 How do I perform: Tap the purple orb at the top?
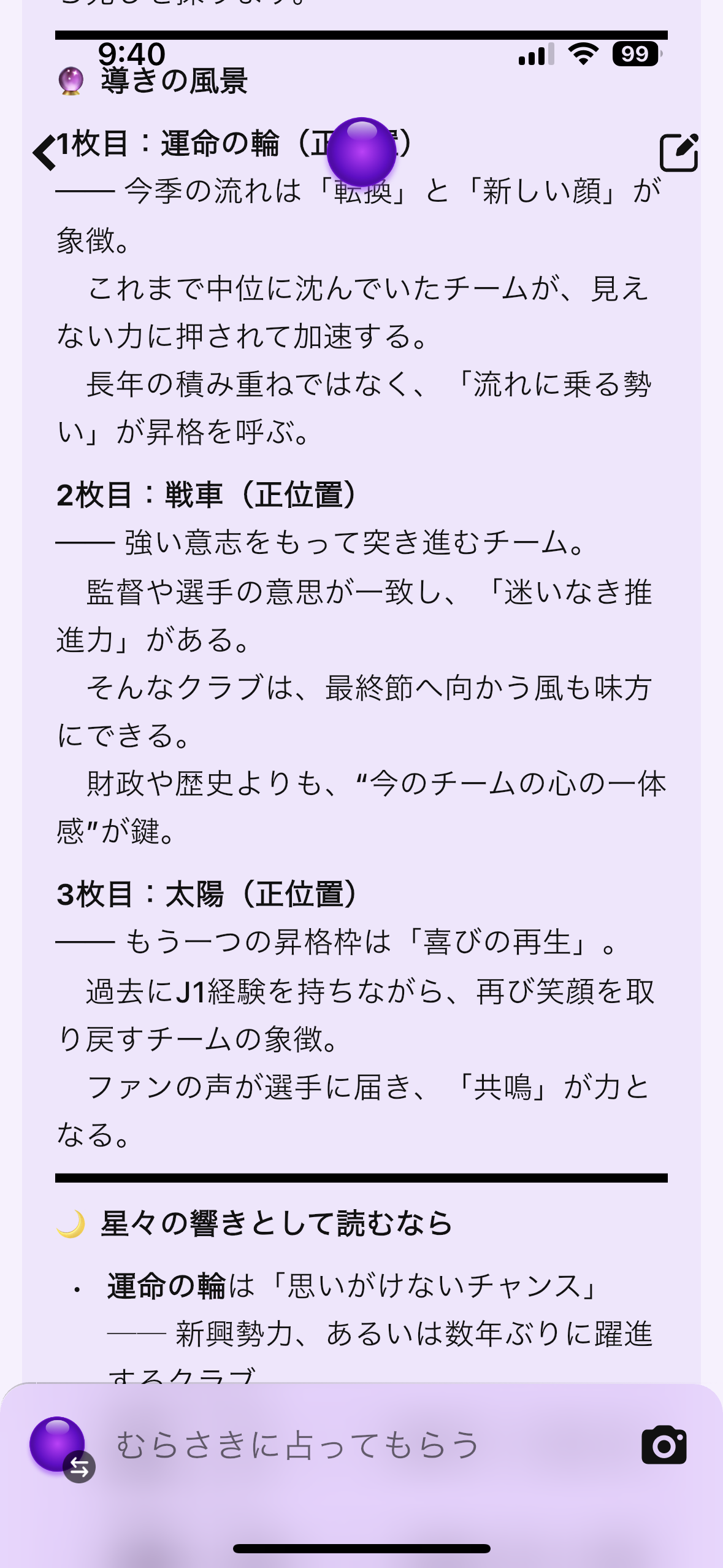point(361,152)
